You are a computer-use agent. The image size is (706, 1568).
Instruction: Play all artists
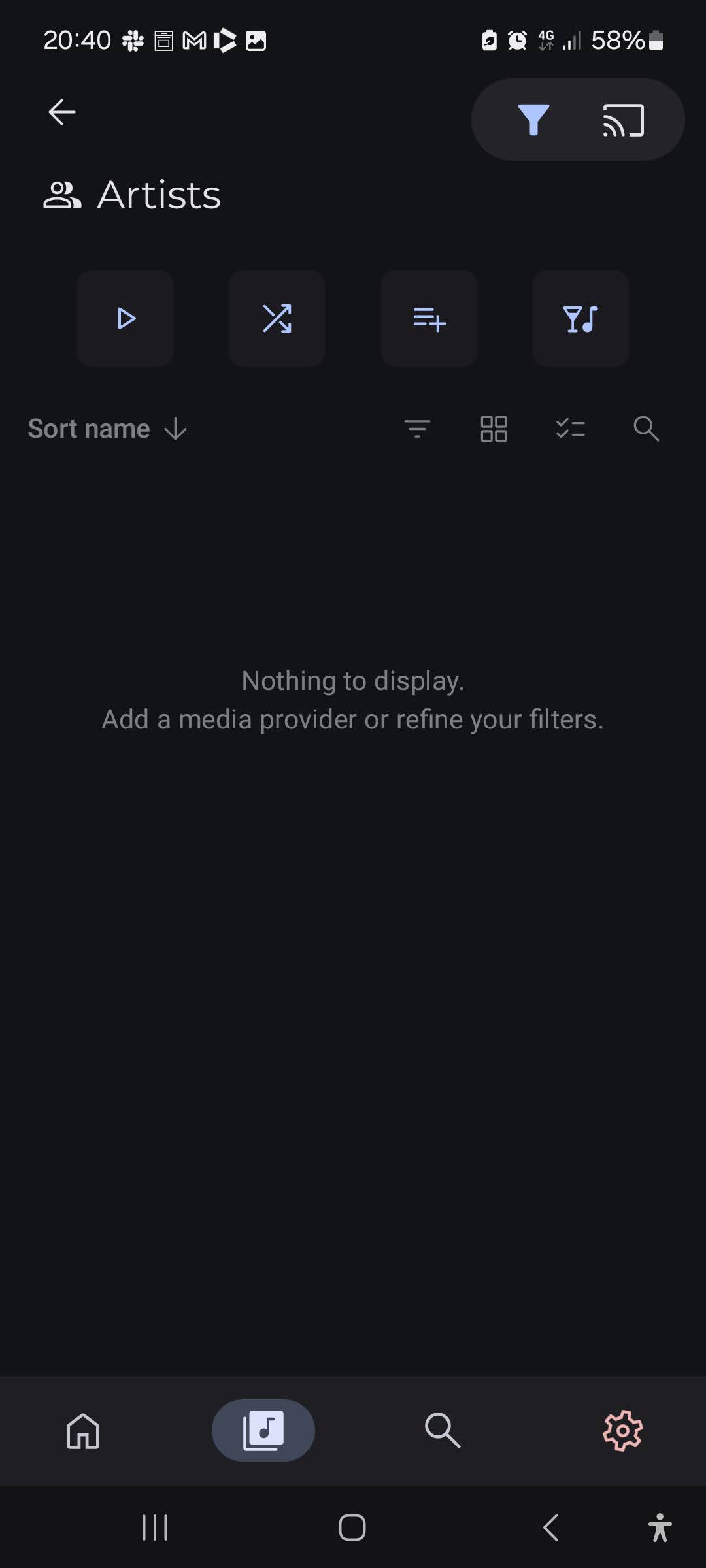[x=126, y=319]
